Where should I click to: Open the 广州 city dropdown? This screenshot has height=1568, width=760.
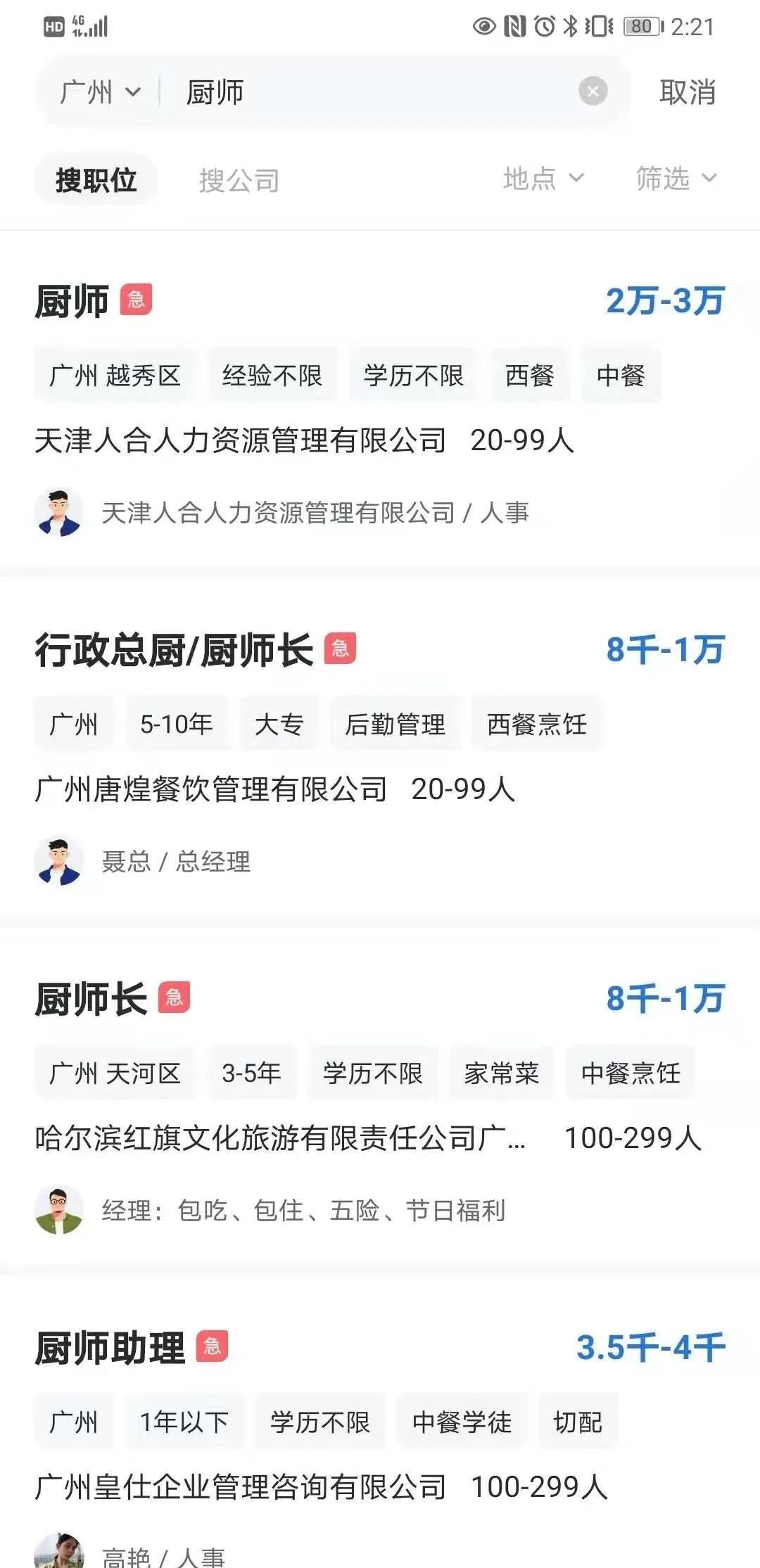pyautogui.click(x=100, y=92)
